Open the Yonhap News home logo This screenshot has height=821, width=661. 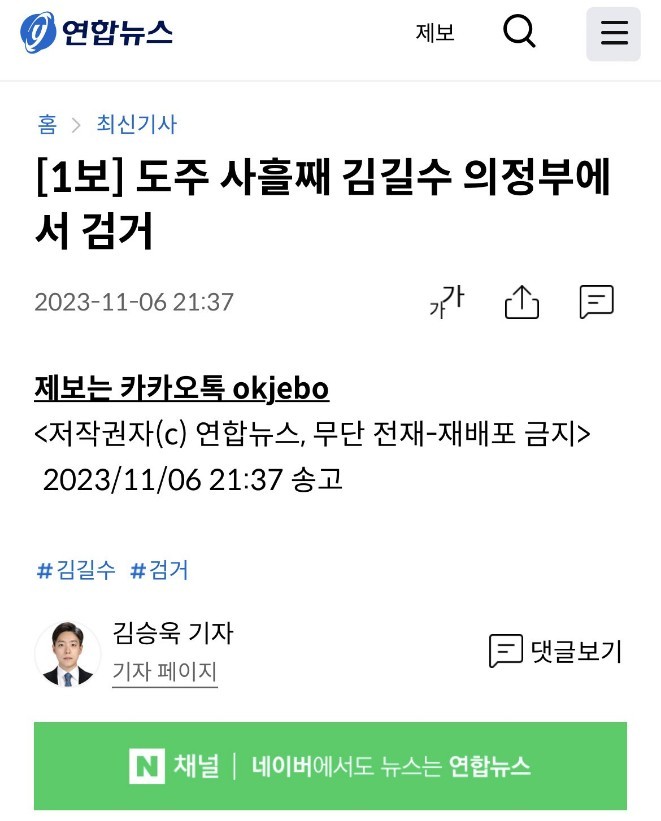[97, 33]
